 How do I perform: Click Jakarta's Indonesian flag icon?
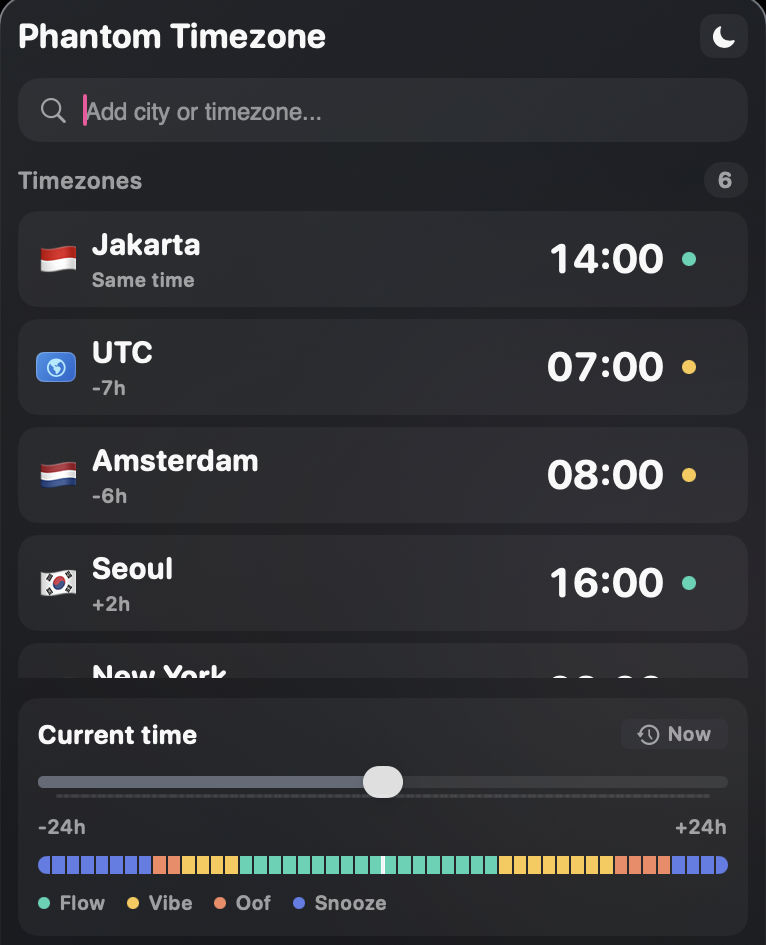[56, 258]
